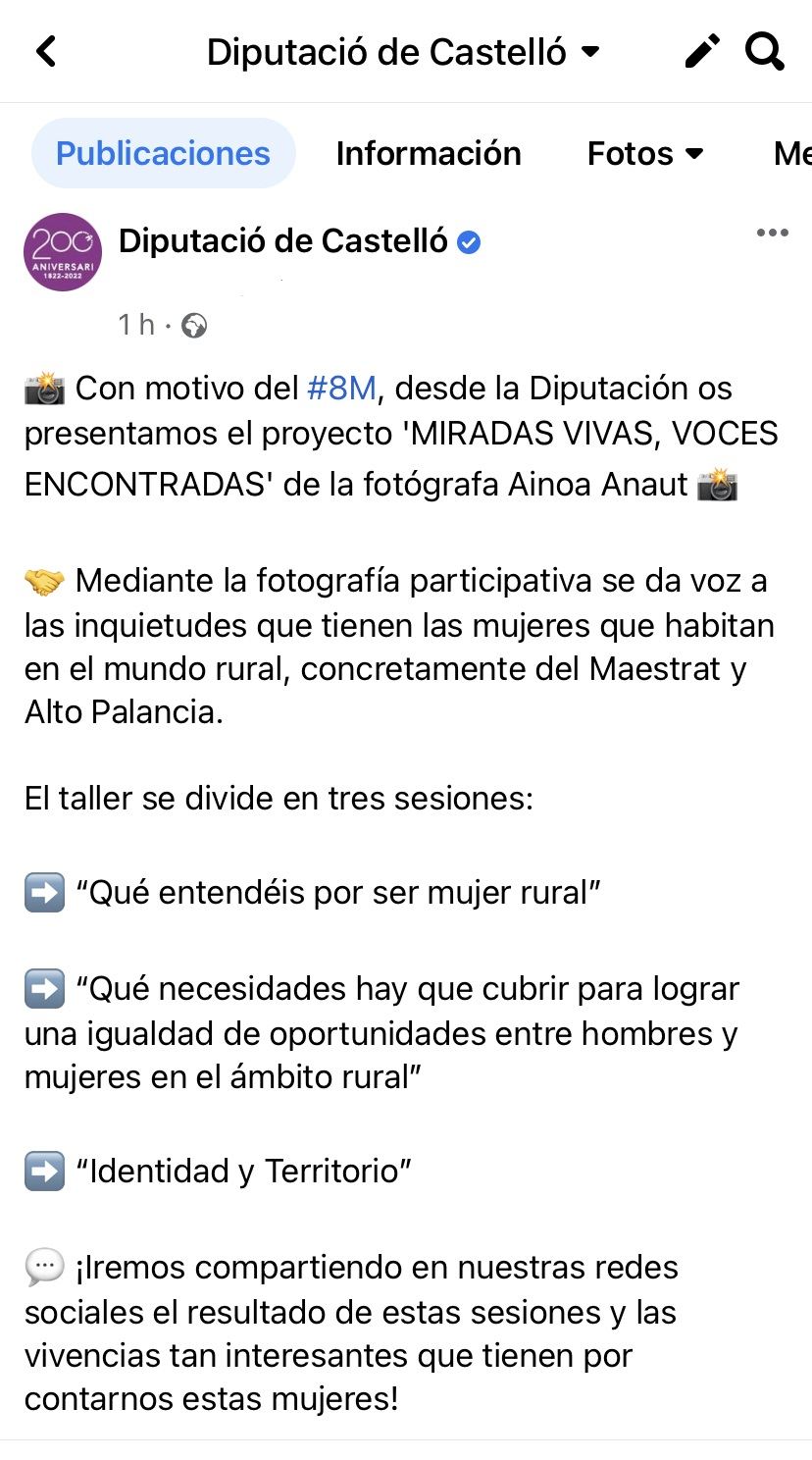Open the #8M hashtag link

coord(341,389)
